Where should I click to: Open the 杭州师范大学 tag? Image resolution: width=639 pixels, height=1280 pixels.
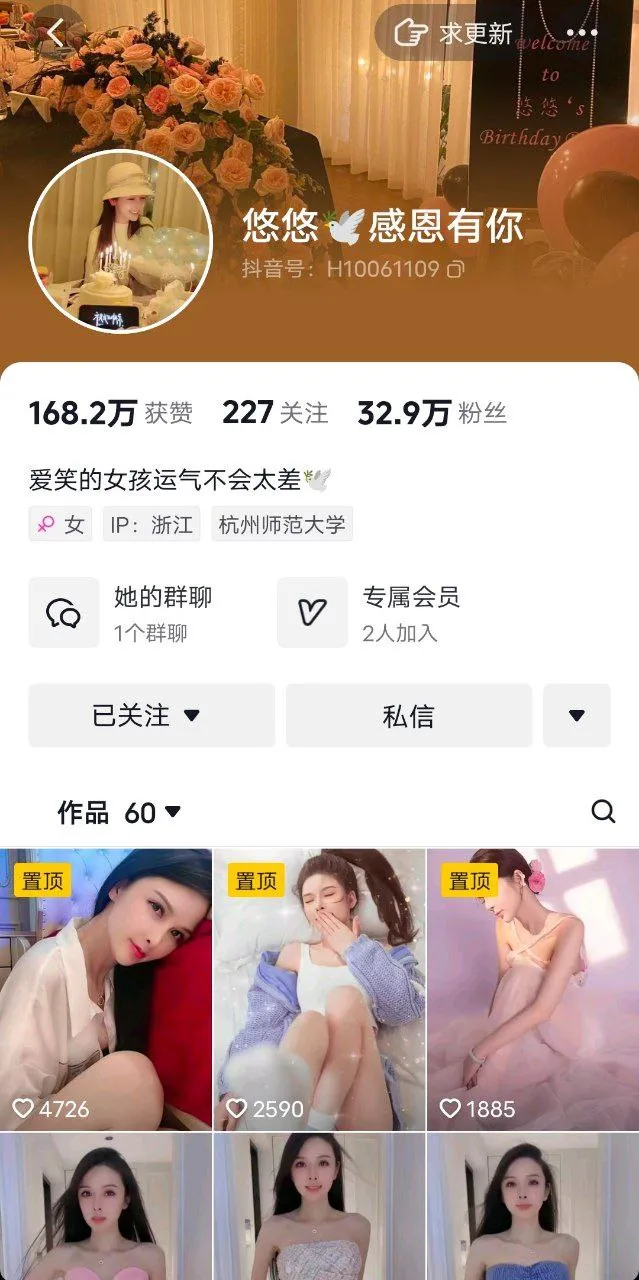(x=282, y=524)
